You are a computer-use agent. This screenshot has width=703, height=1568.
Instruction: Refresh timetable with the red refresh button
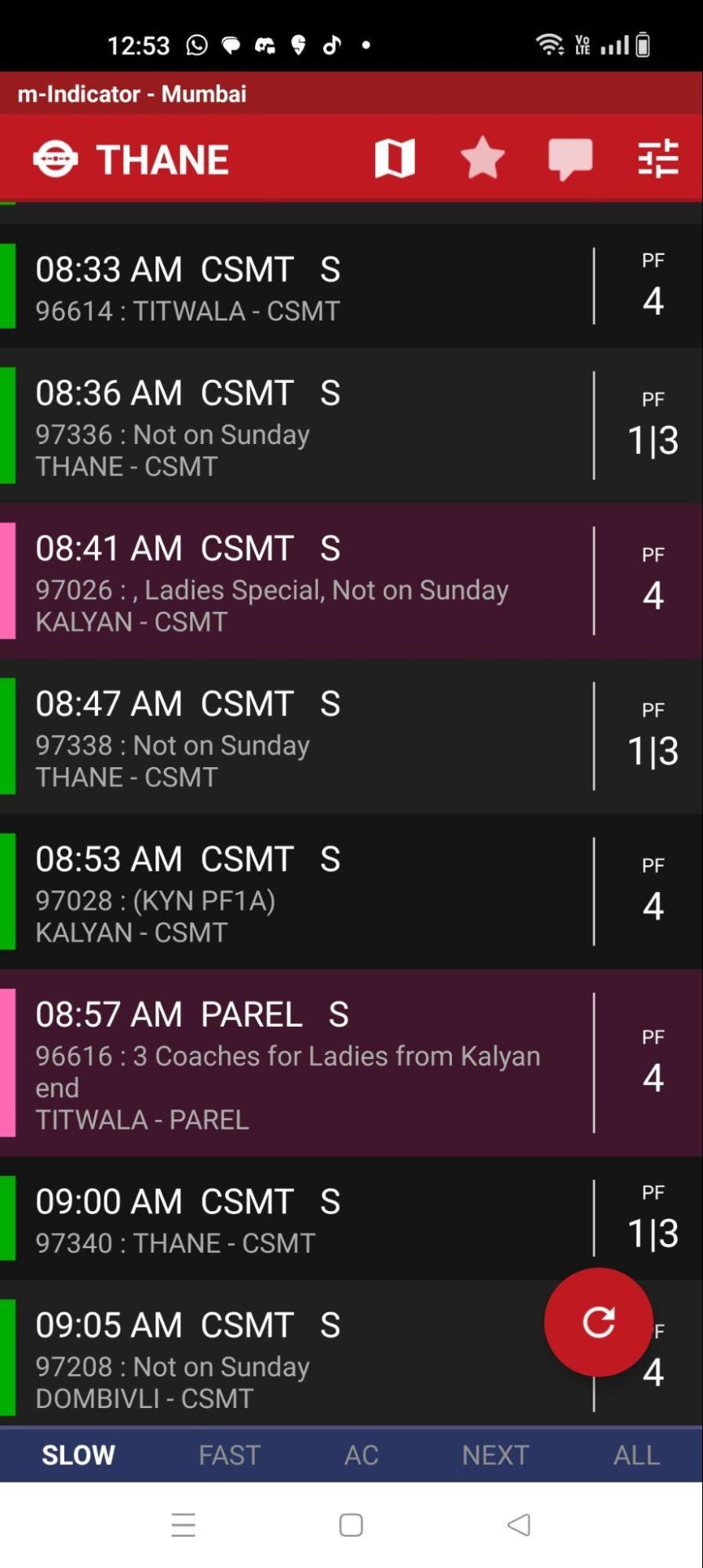pyautogui.click(x=599, y=1322)
